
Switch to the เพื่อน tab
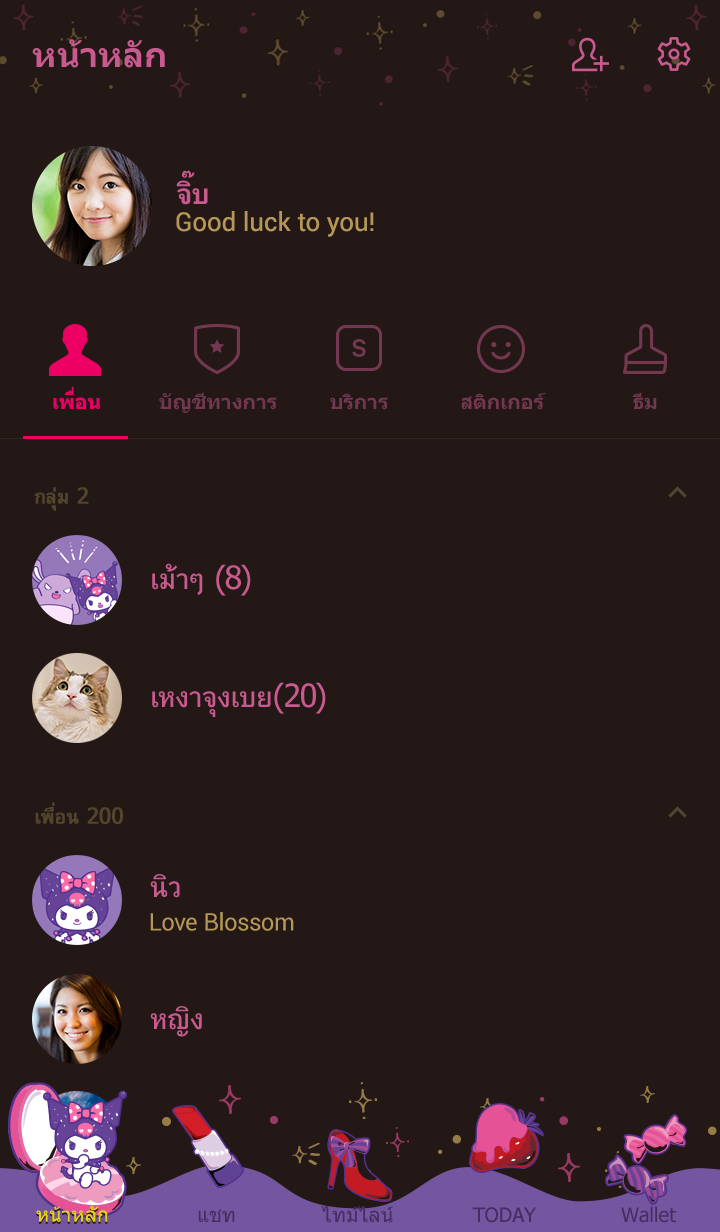click(76, 370)
